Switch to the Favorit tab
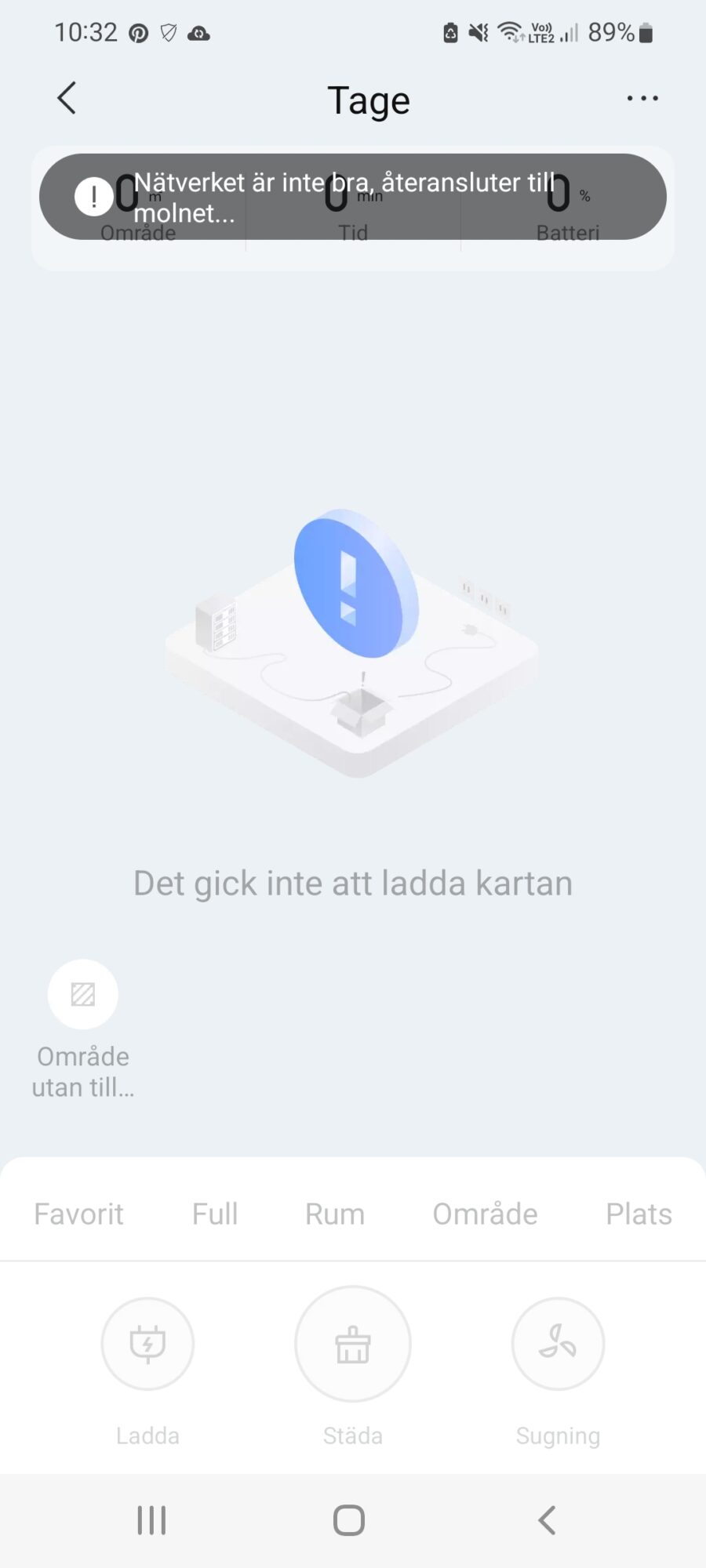The height and width of the screenshot is (1568, 706). [78, 1214]
